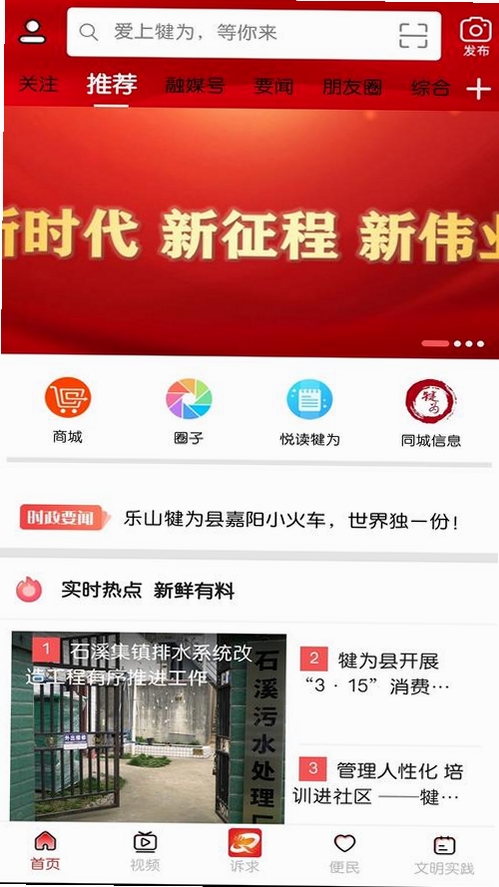499x887 pixels.
Task: Open the QR scan icon
Action: coord(413,35)
